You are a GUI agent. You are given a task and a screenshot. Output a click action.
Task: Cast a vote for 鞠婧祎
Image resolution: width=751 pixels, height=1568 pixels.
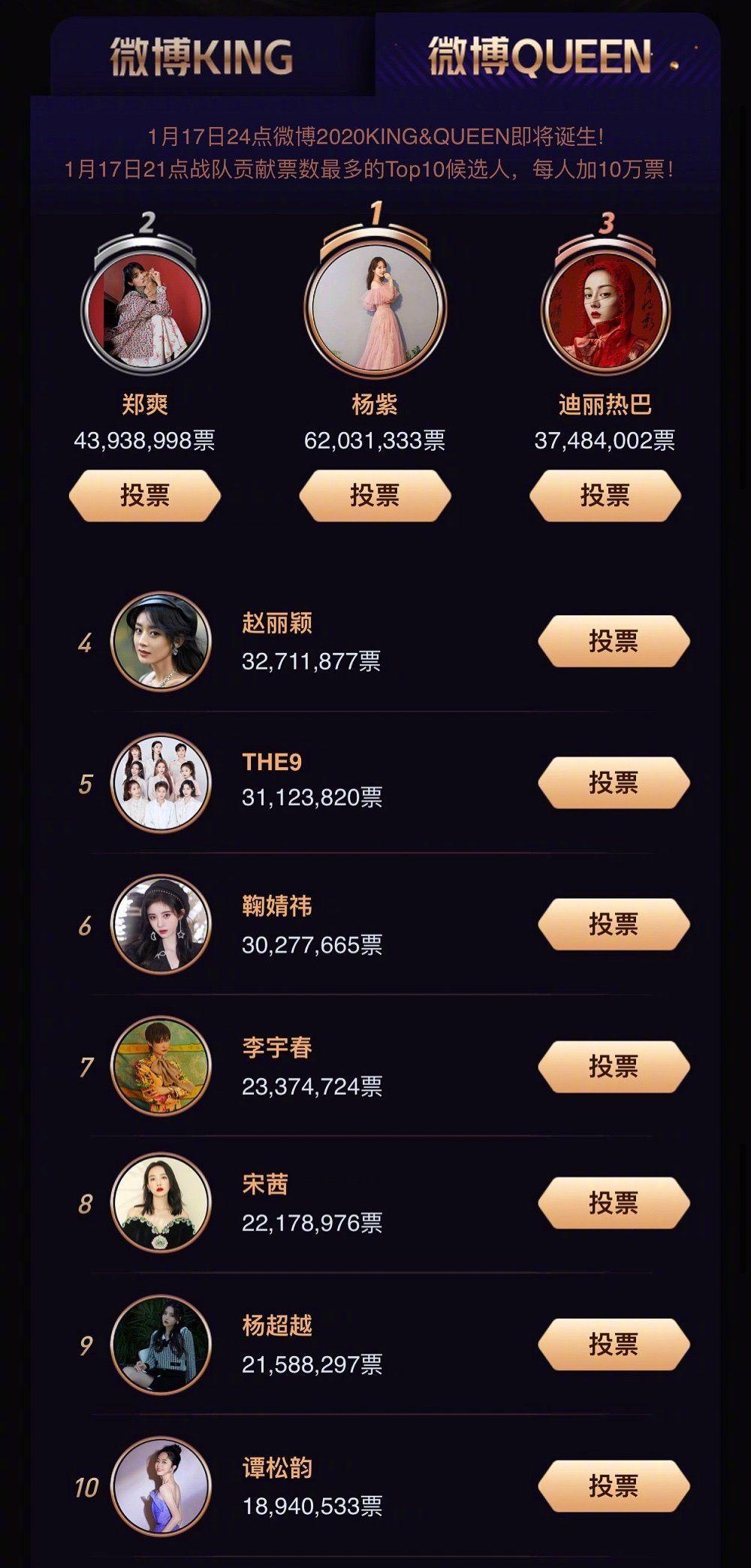tap(614, 924)
